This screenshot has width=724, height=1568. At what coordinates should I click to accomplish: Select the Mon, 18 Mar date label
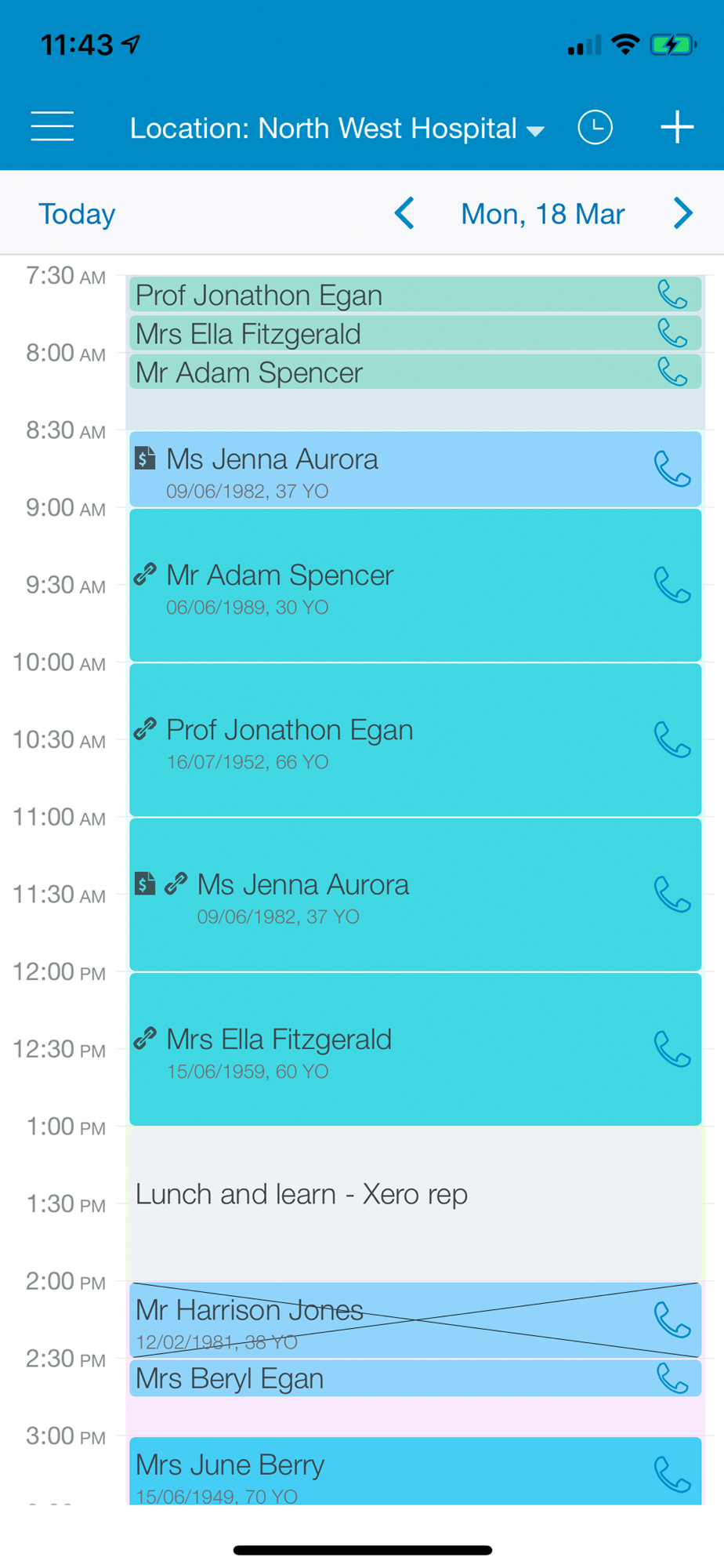(542, 214)
